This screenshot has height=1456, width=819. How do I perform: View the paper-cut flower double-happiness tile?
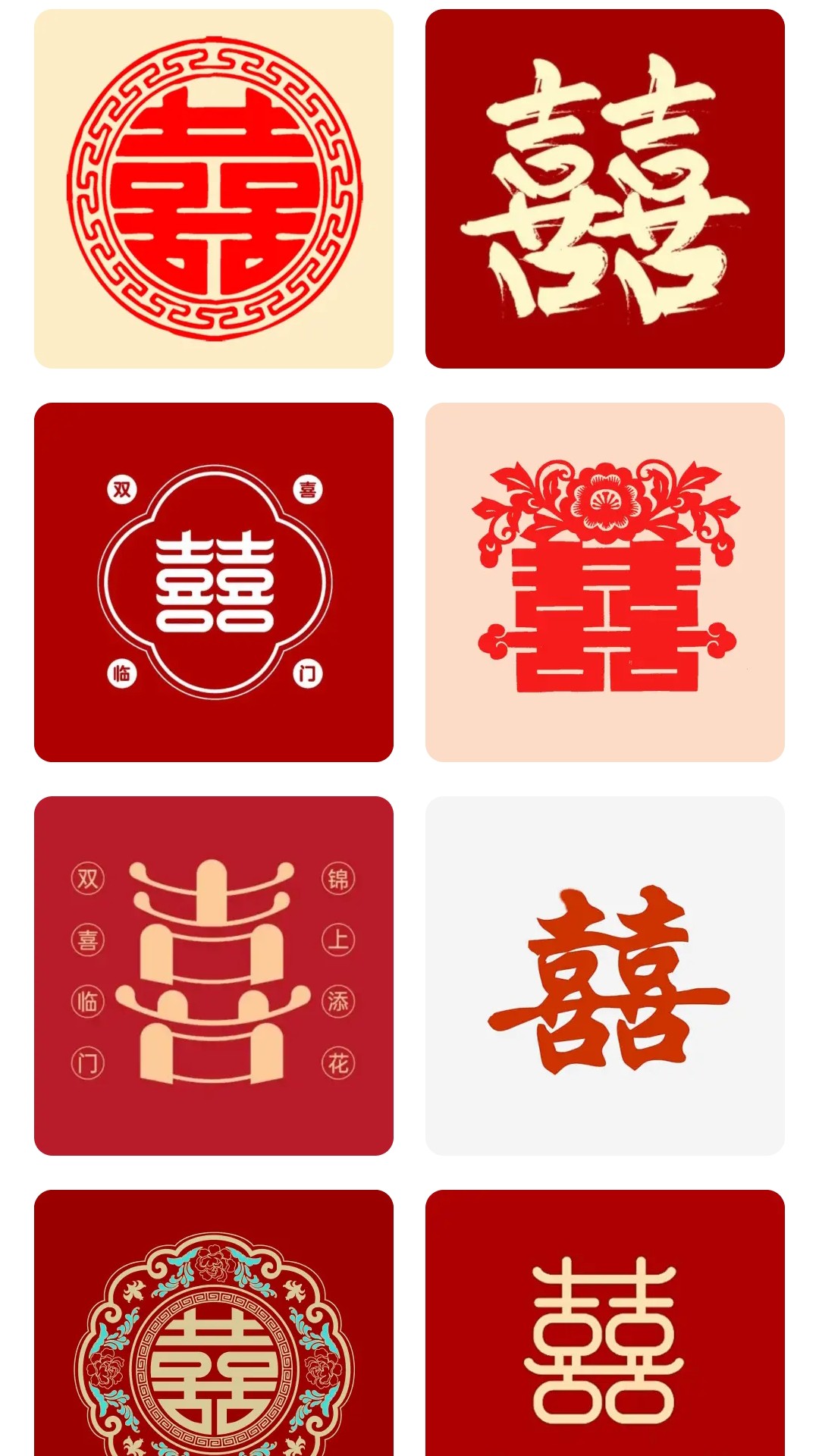(x=604, y=582)
